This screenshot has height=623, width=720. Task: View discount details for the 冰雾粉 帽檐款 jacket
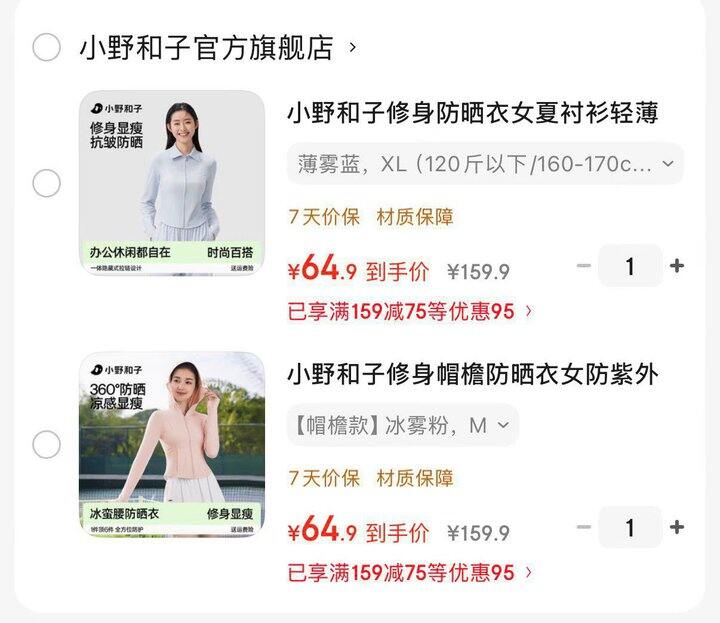click(410, 573)
